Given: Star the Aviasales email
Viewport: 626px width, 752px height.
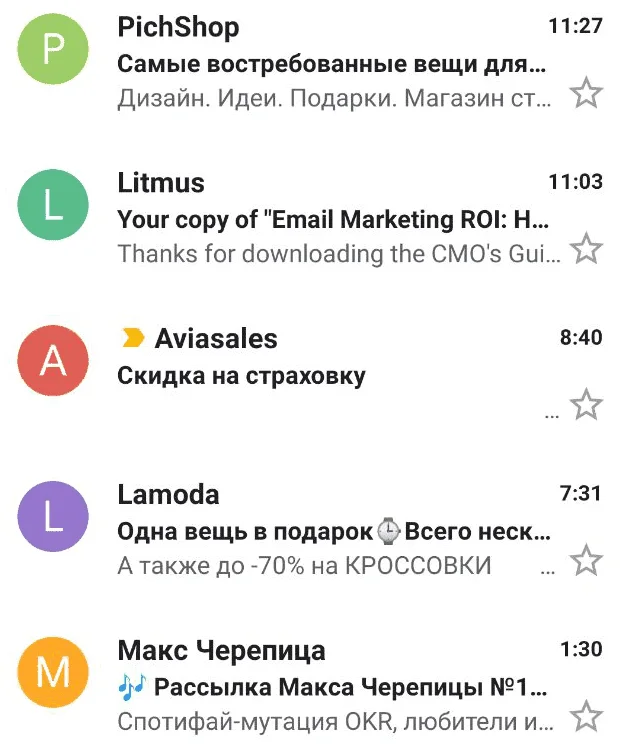Looking at the screenshot, I should click(586, 405).
